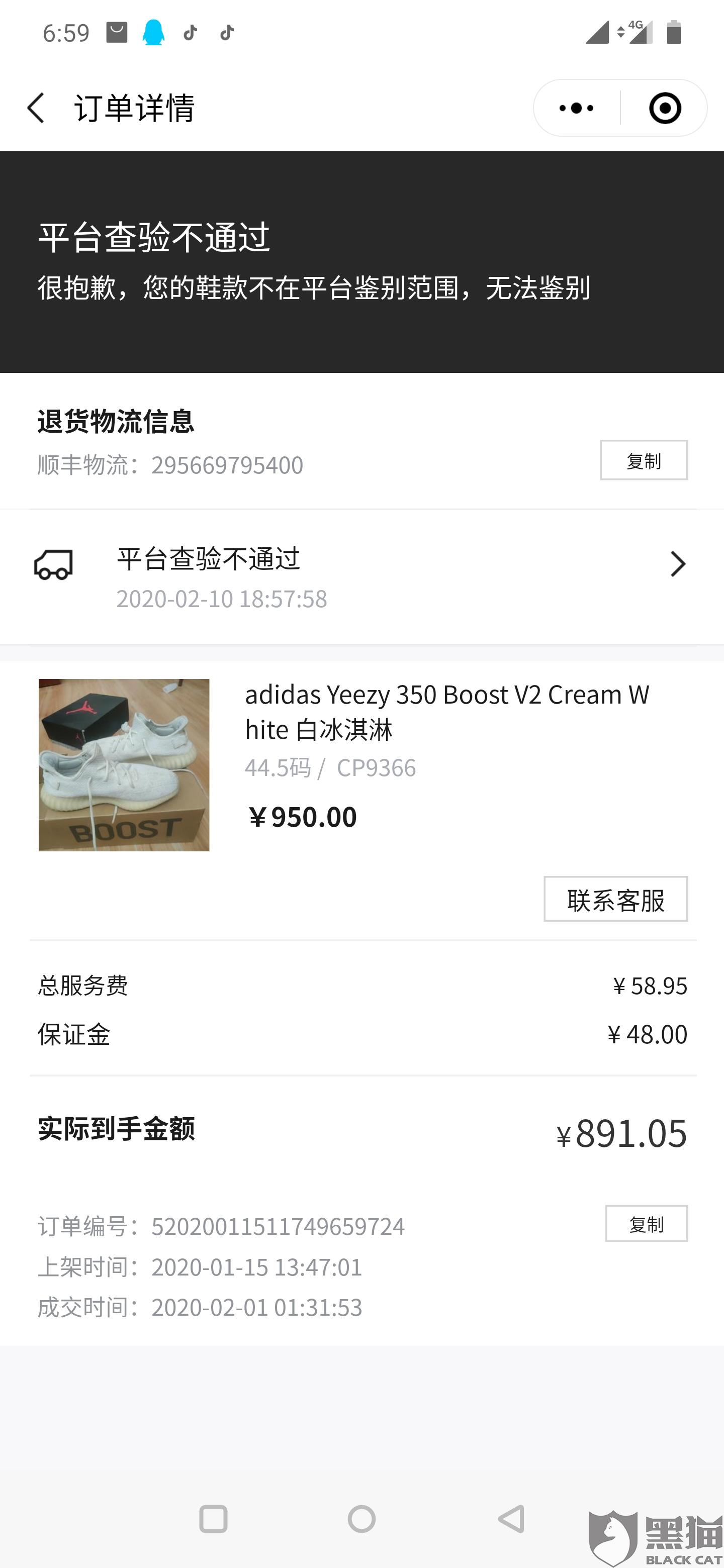Close the mini program with the circle icon

[664, 109]
